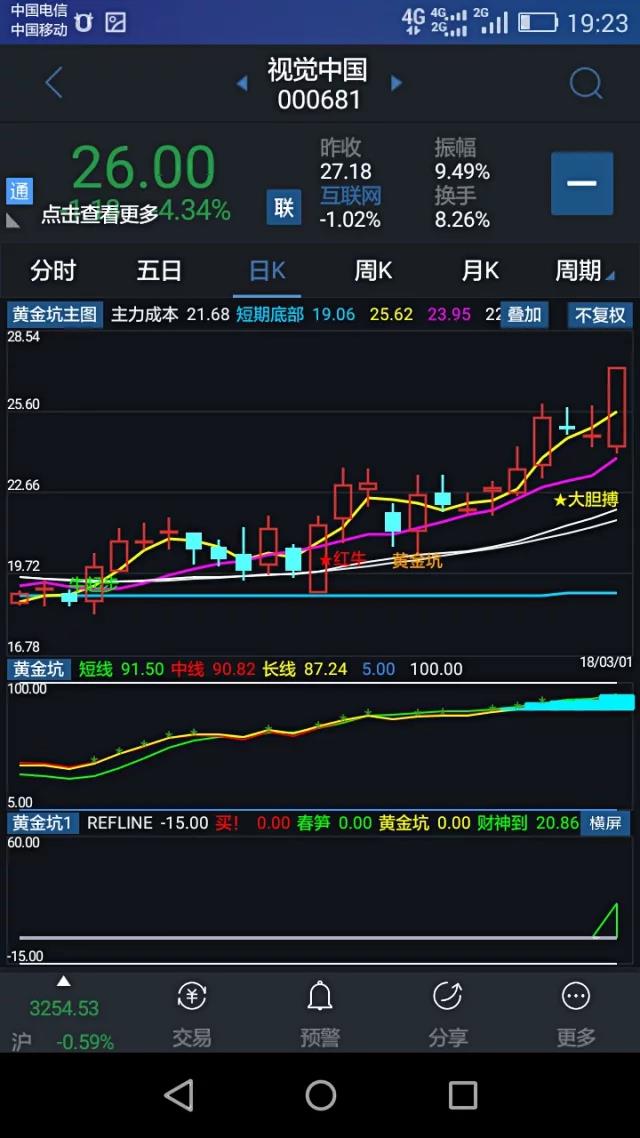Switch to next stock with right triangle
The height and width of the screenshot is (1138, 640).
[396, 84]
